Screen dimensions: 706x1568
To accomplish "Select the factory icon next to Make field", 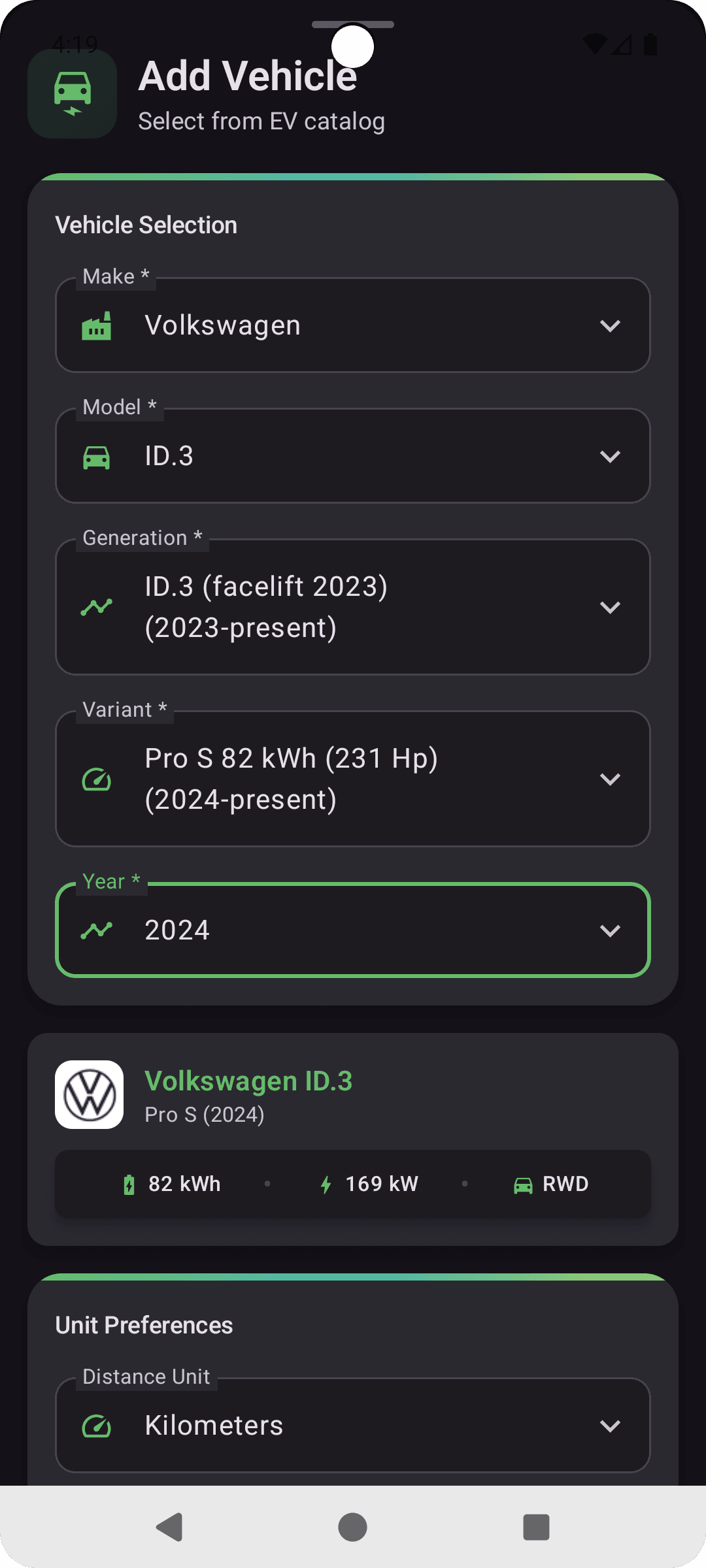I will (x=97, y=325).
